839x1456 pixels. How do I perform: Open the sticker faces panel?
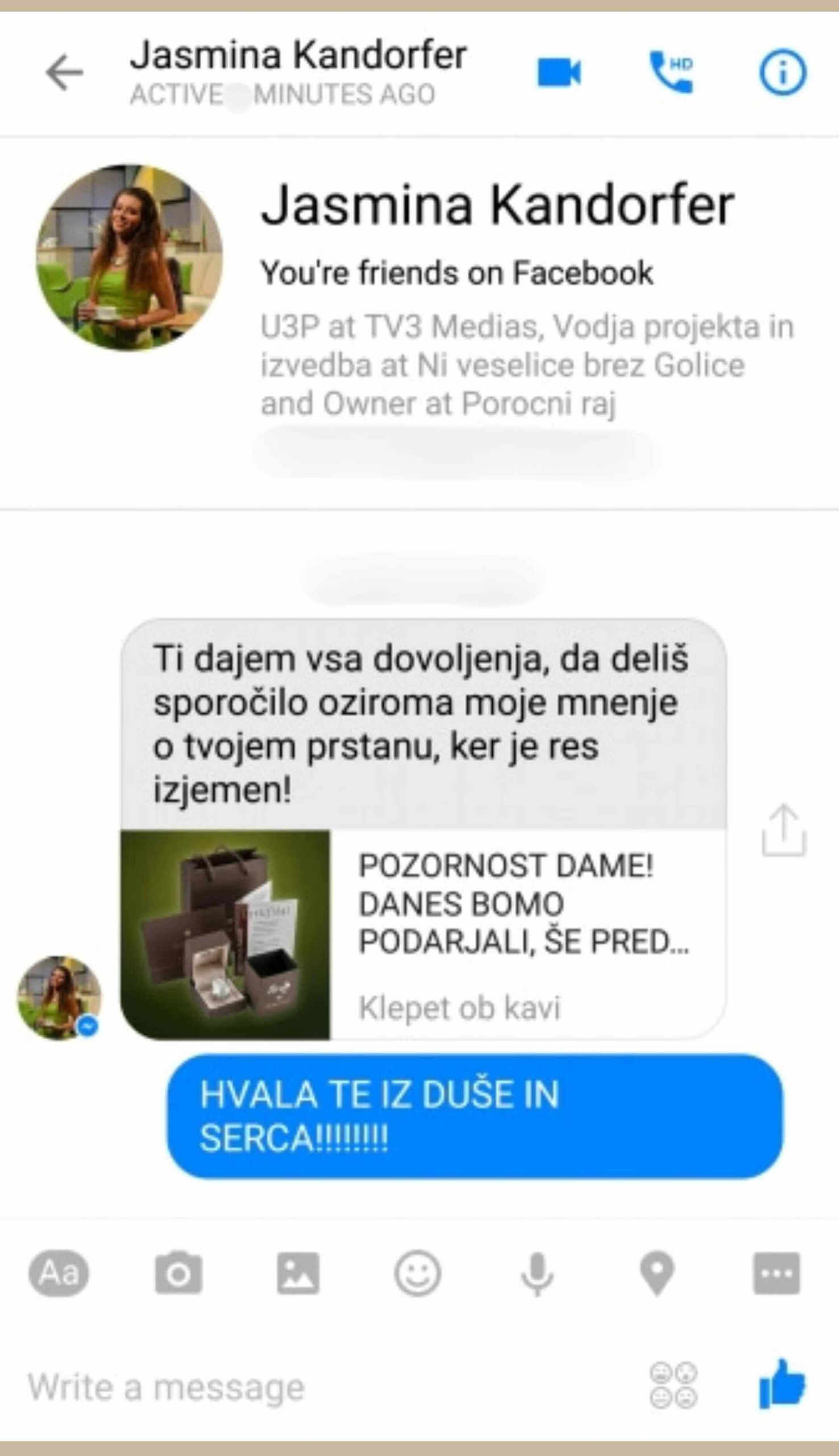[673, 1385]
